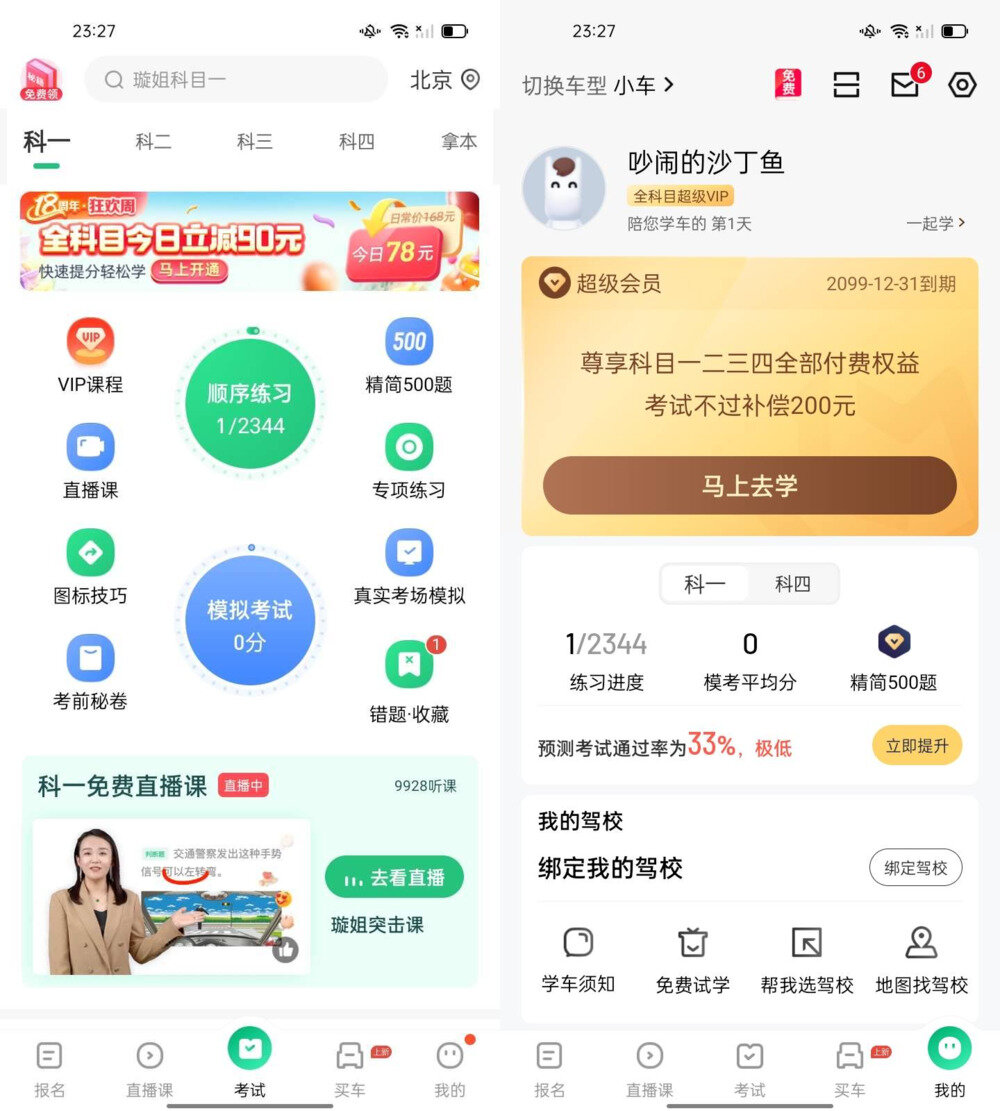Select the 拿本 tab
The width and height of the screenshot is (1000, 1111).
[458, 141]
